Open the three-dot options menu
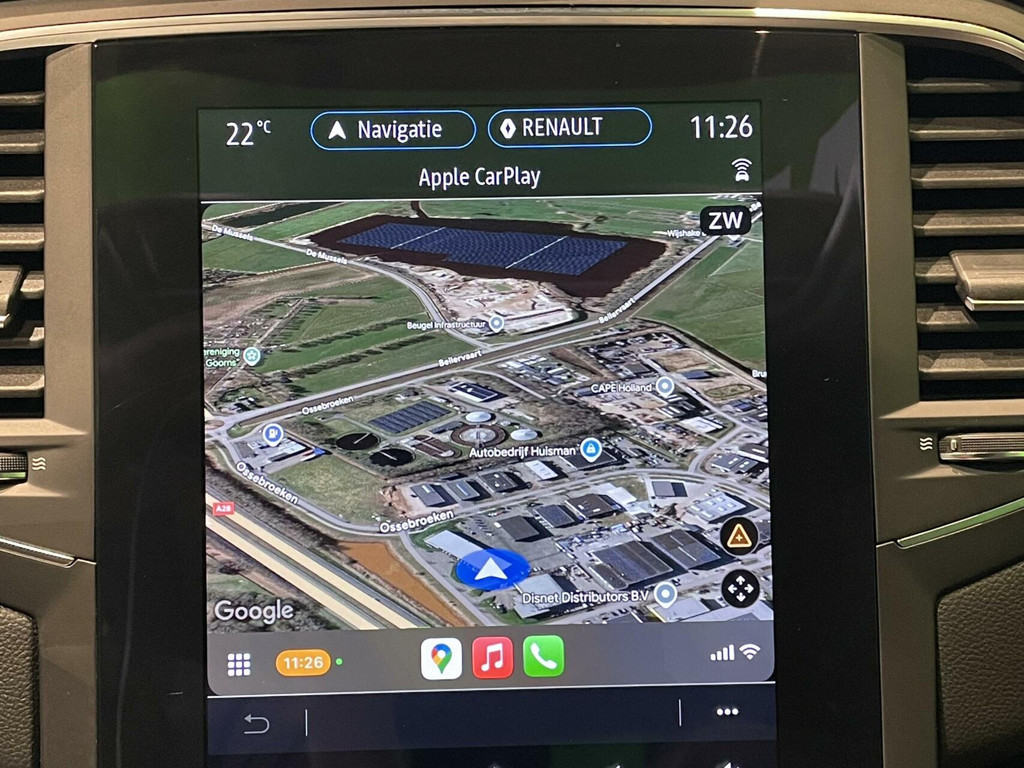This screenshot has width=1024, height=768. click(x=727, y=712)
